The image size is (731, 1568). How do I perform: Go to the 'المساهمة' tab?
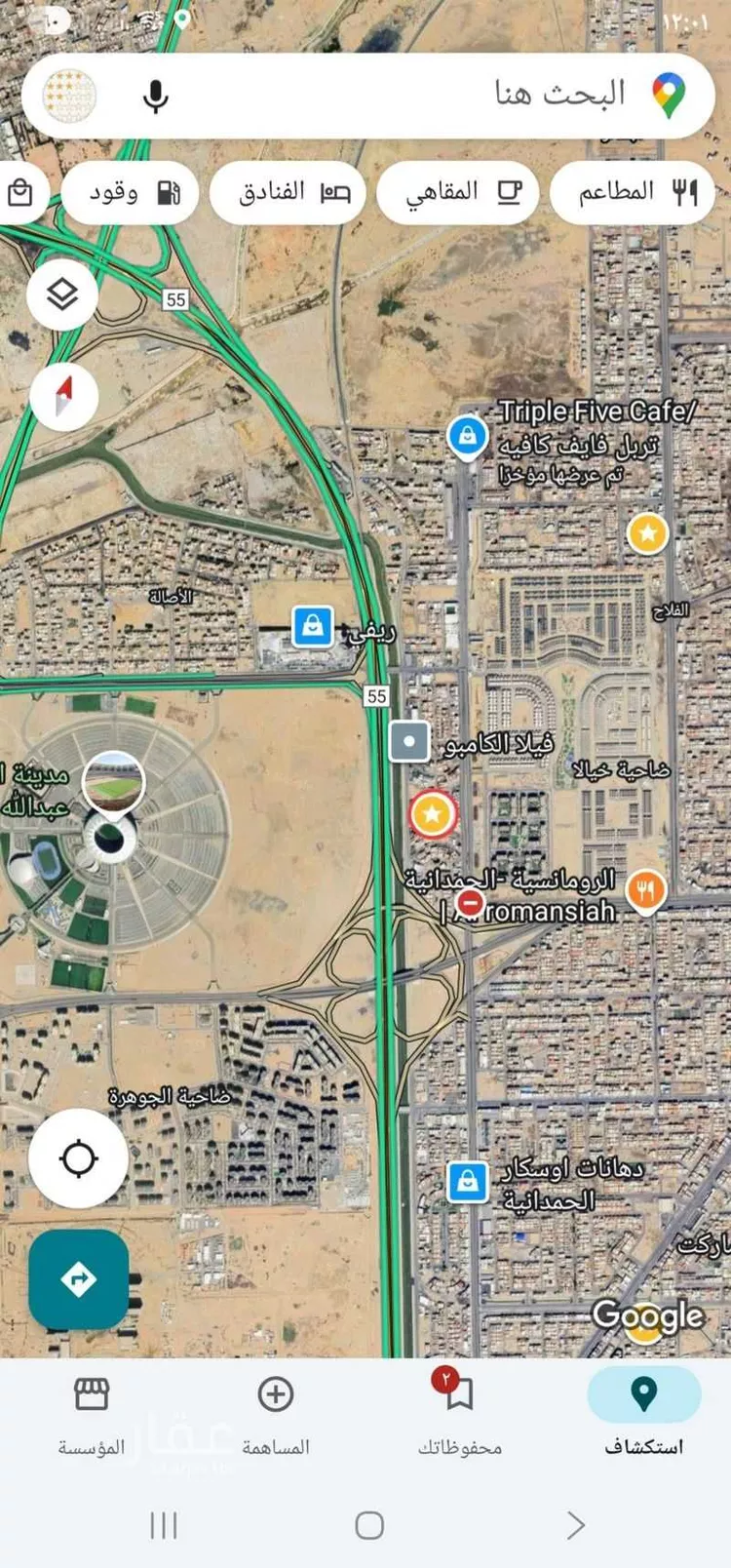click(x=276, y=1411)
